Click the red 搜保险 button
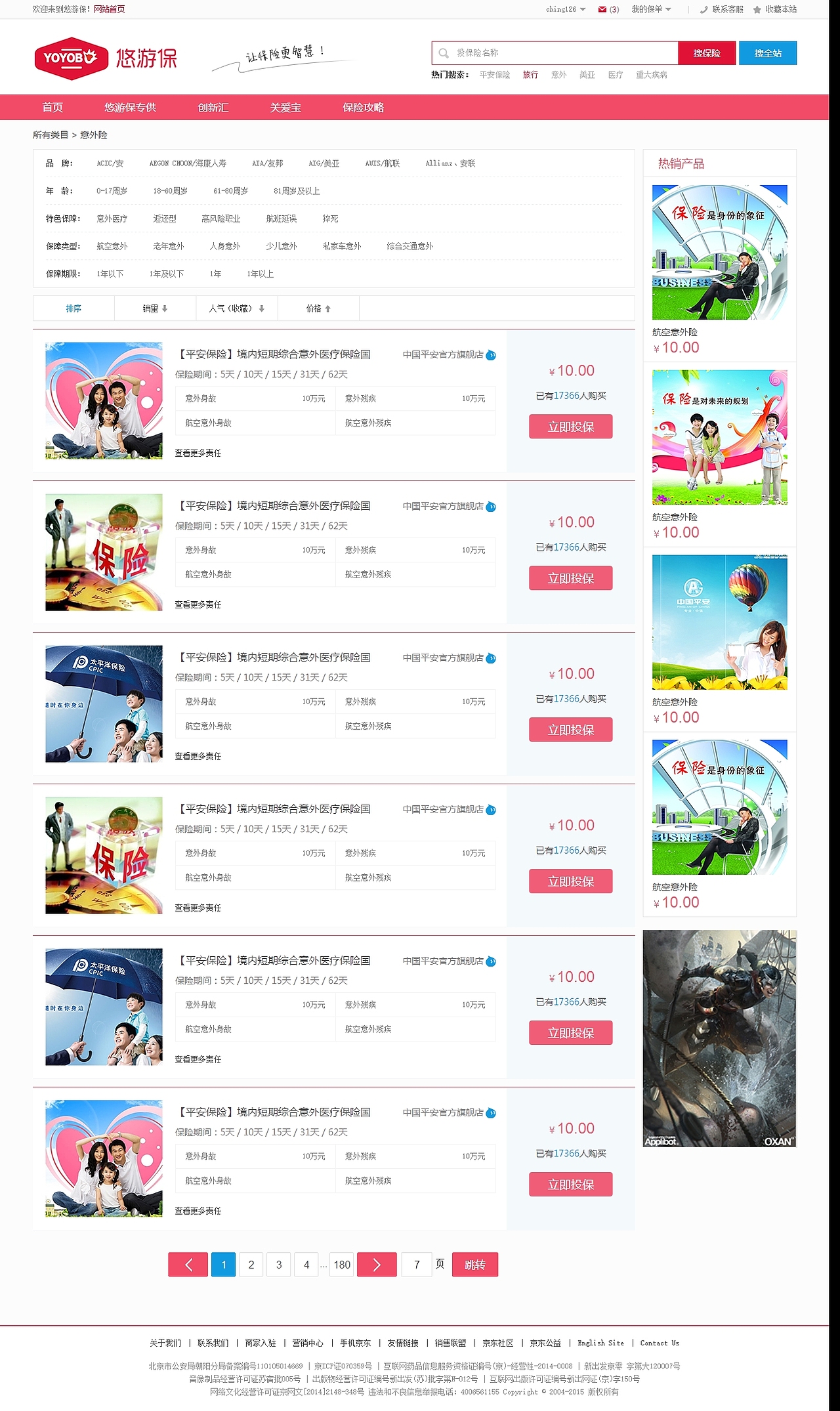This screenshot has height=1411, width=840. click(x=707, y=53)
